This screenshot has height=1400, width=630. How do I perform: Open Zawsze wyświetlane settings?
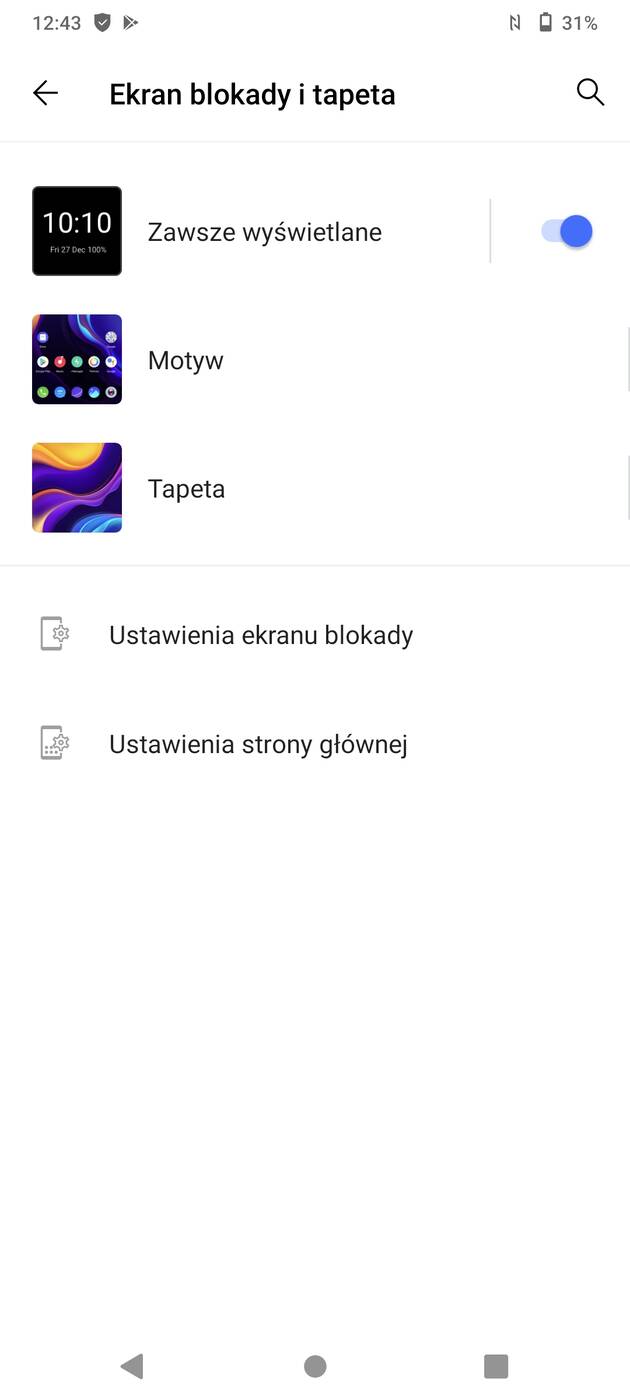pyautogui.click(x=264, y=232)
